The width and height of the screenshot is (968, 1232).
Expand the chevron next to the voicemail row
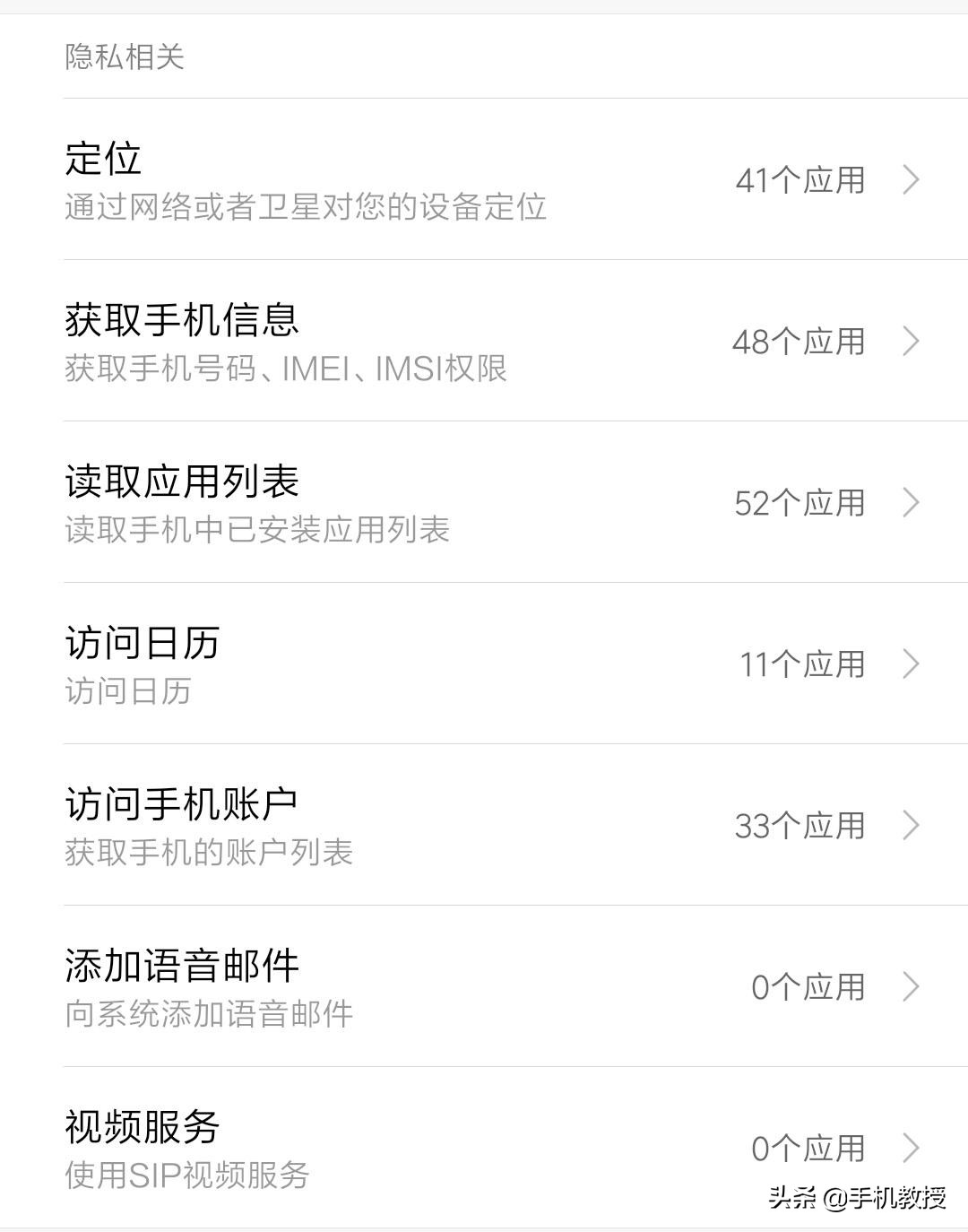(912, 987)
